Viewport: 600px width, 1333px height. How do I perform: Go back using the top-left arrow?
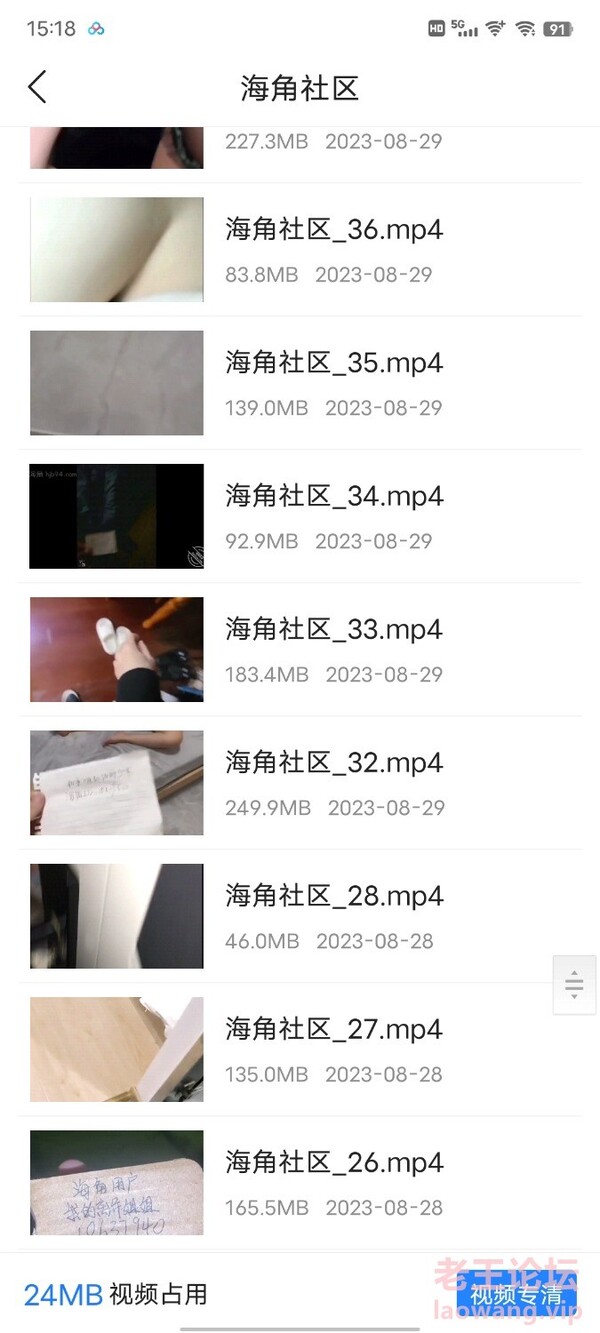pos(37,87)
